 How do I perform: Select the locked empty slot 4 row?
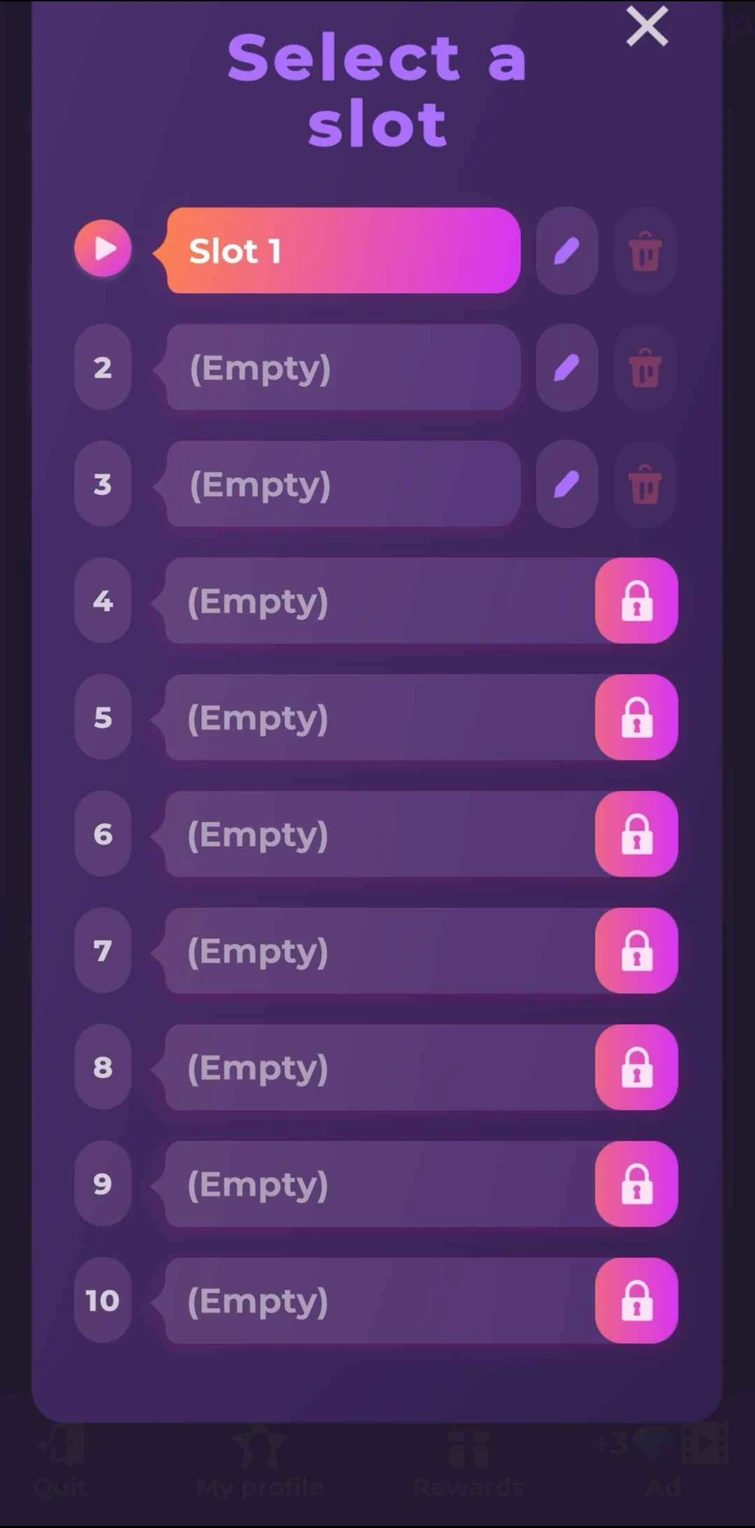(378, 601)
